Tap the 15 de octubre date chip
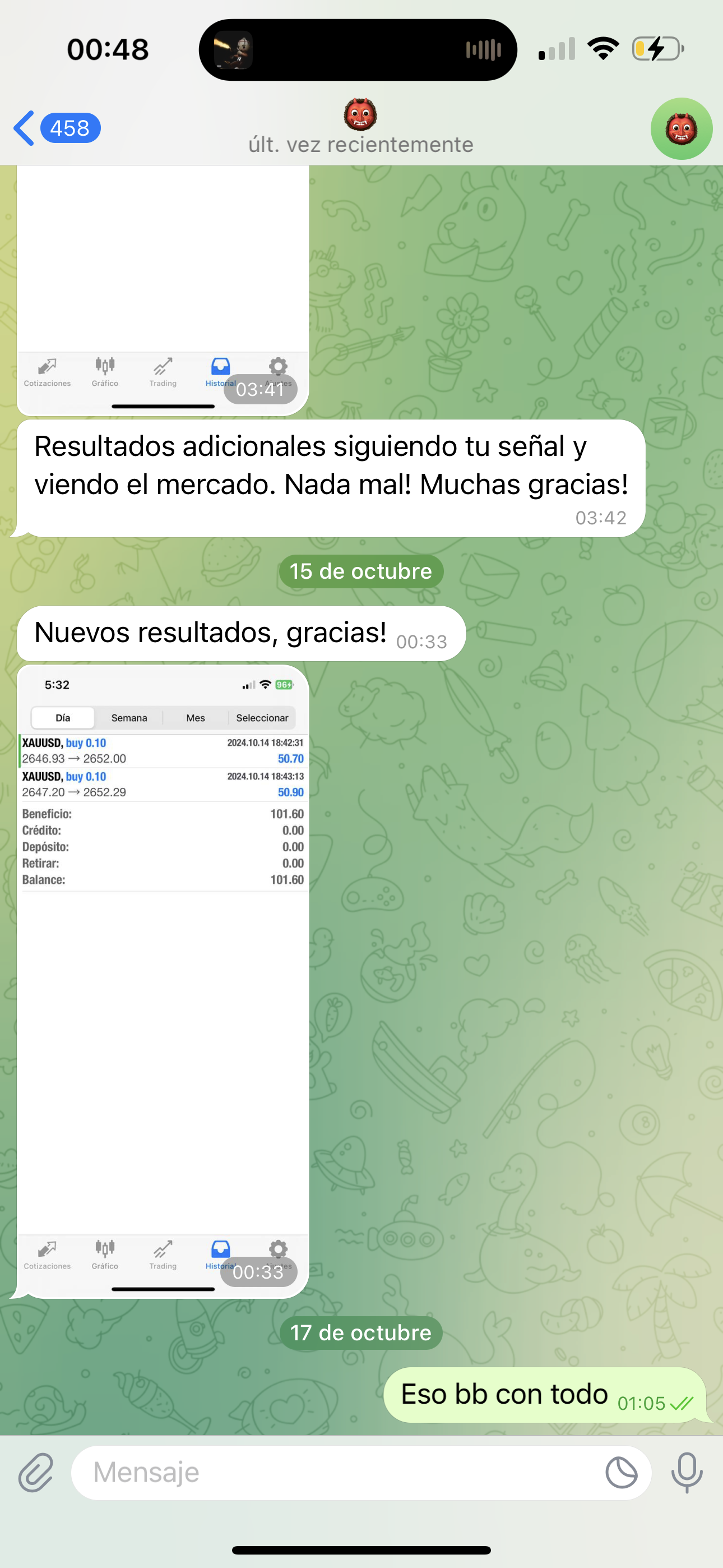This screenshot has width=723, height=1568. (x=361, y=571)
